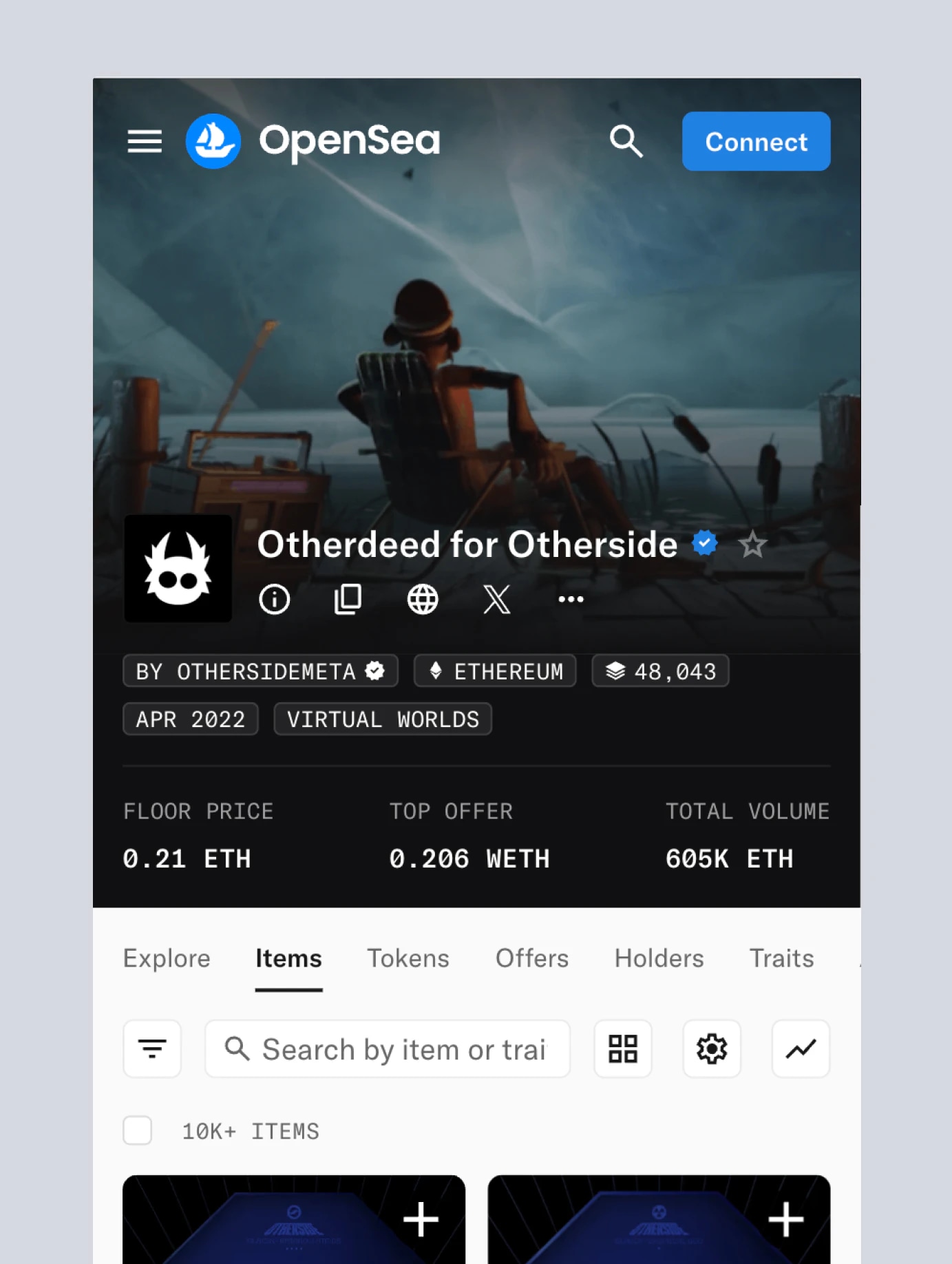Switch to the Traits tab
Image resolution: width=952 pixels, height=1264 pixels.
pos(781,958)
